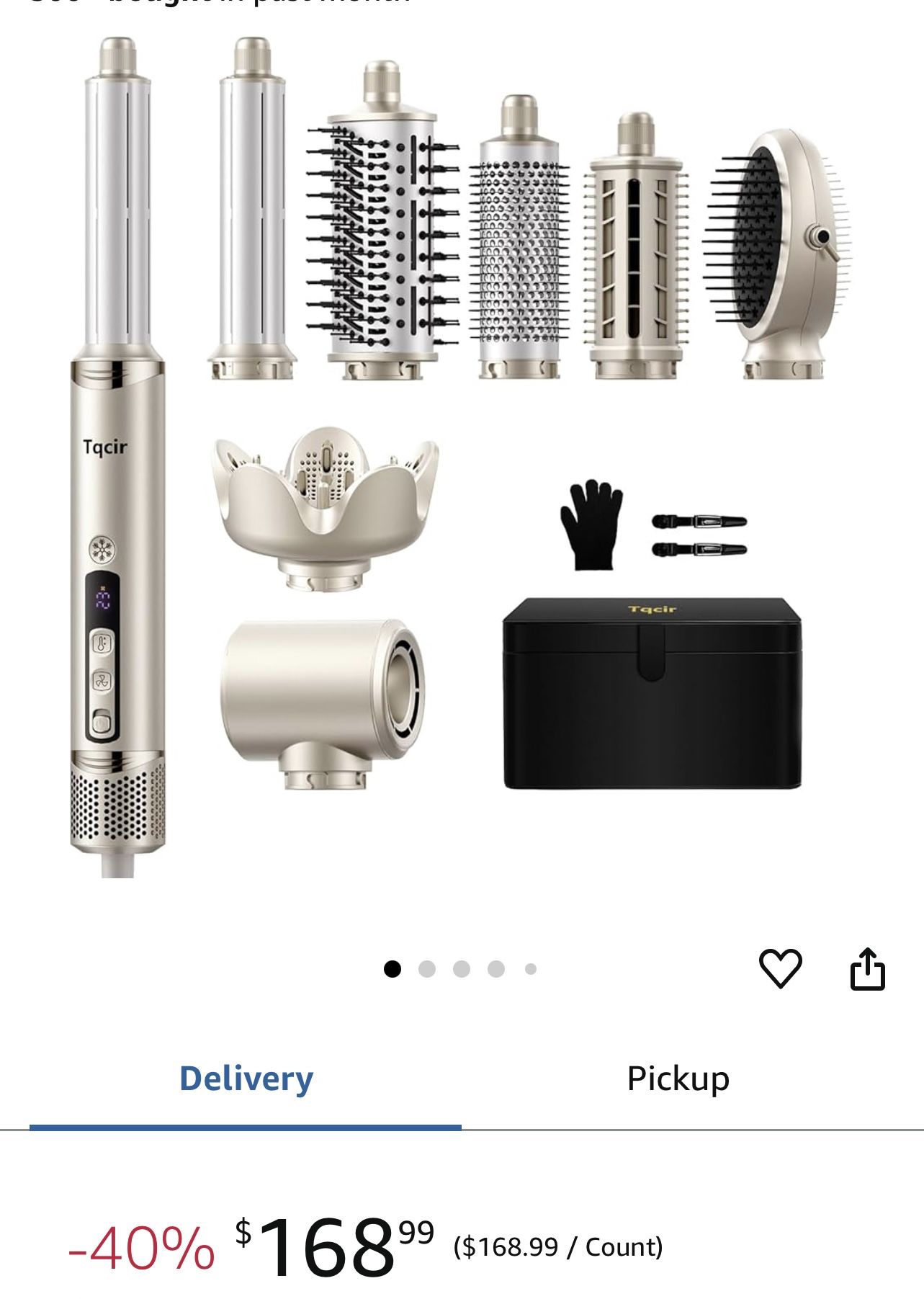The width and height of the screenshot is (924, 1299).
Task: Jump to the second image indicator dot
Action: pyautogui.click(x=427, y=969)
